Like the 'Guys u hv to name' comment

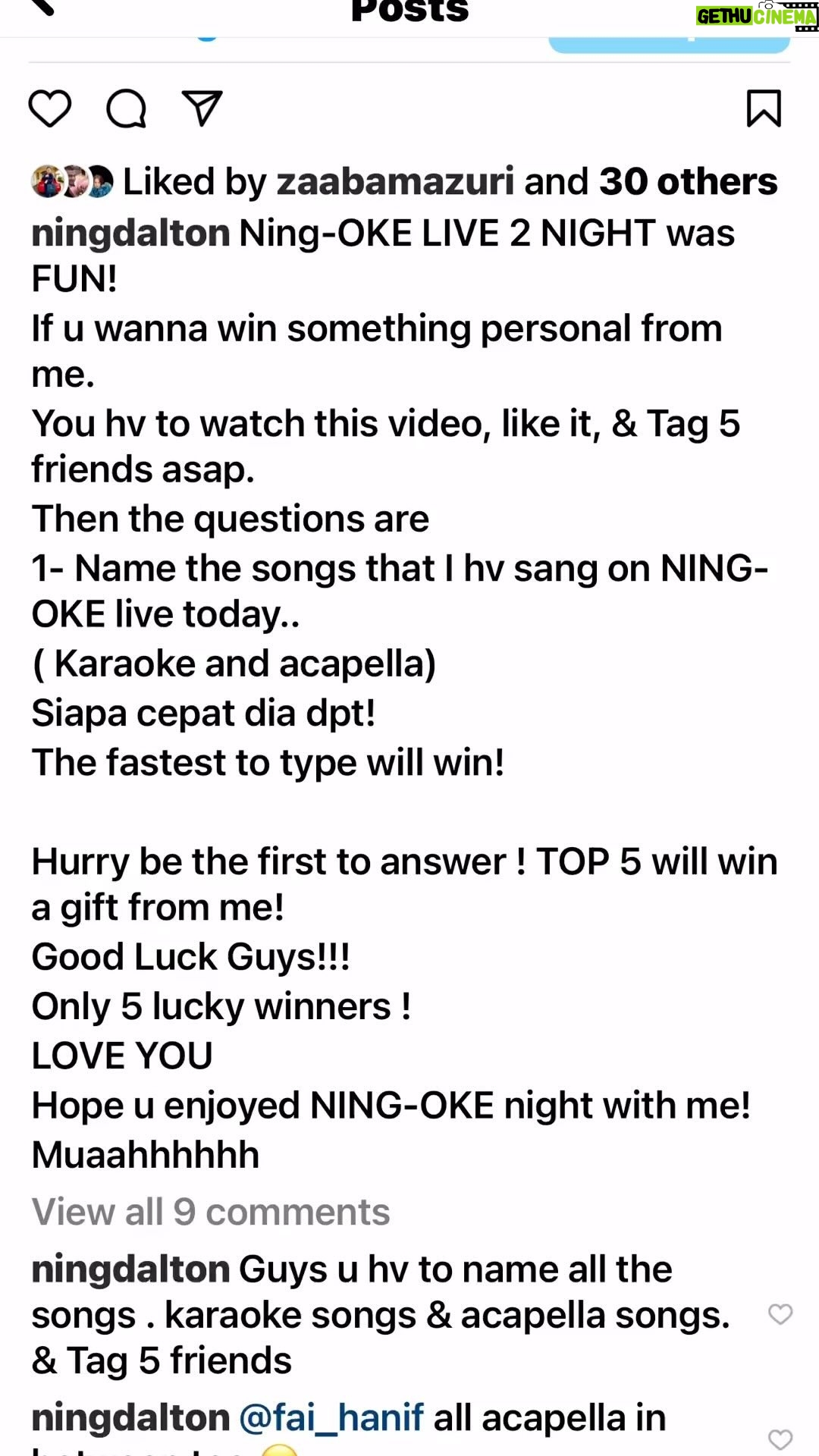[x=780, y=1314]
